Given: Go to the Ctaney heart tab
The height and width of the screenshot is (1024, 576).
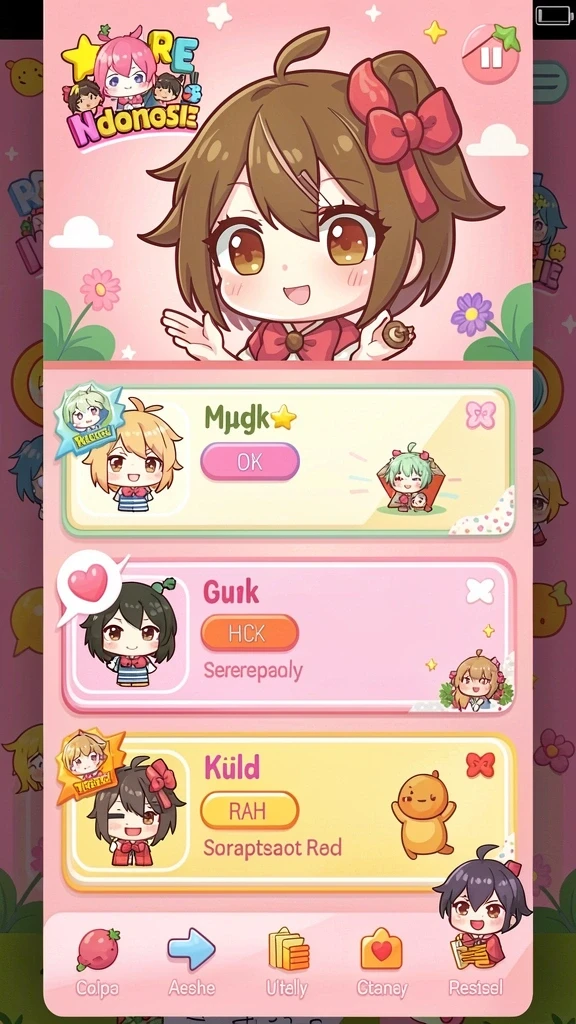Looking at the screenshot, I should [x=382, y=963].
